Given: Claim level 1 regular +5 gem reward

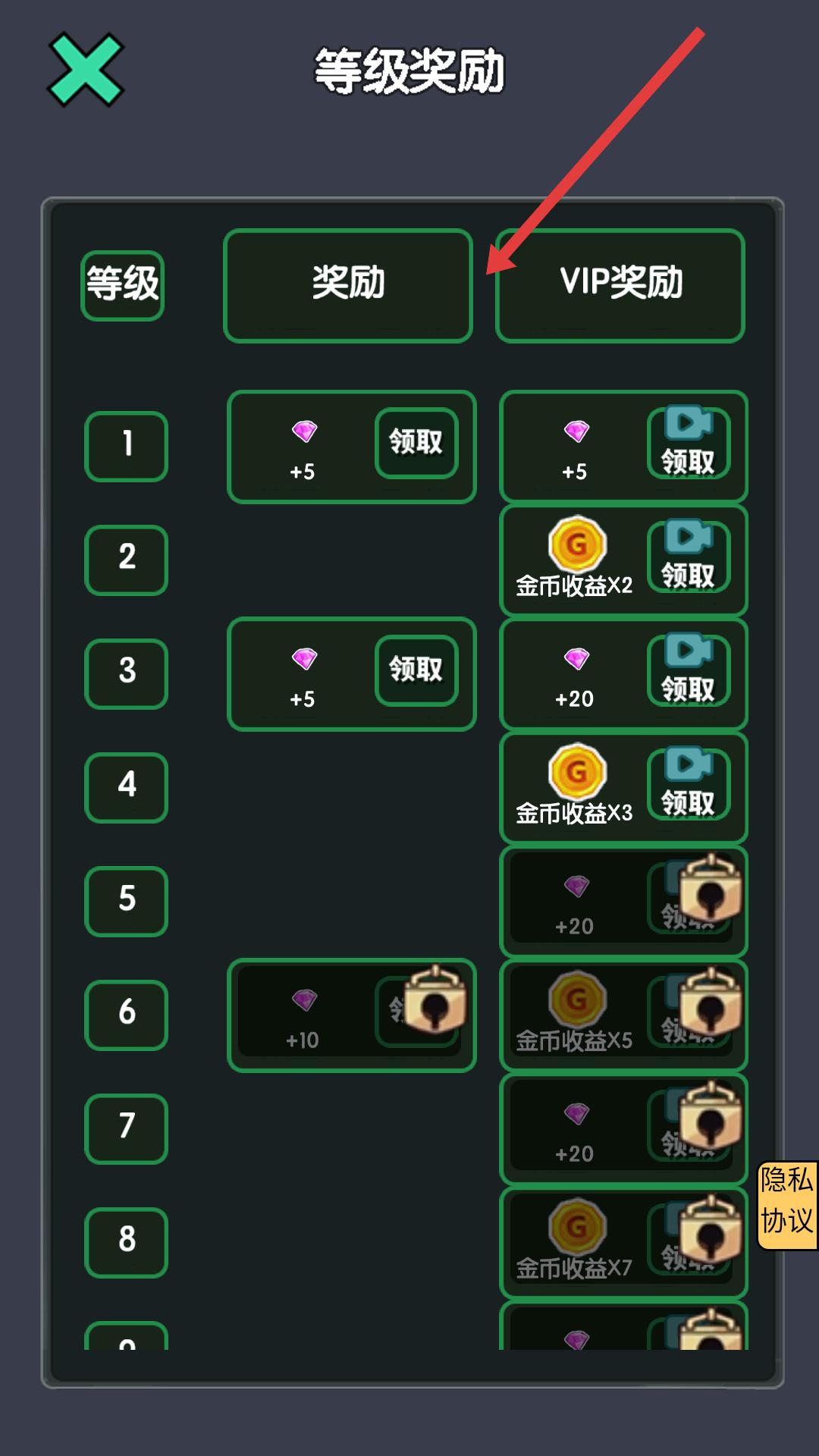Looking at the screenshot, I should (x=416, y=443).
